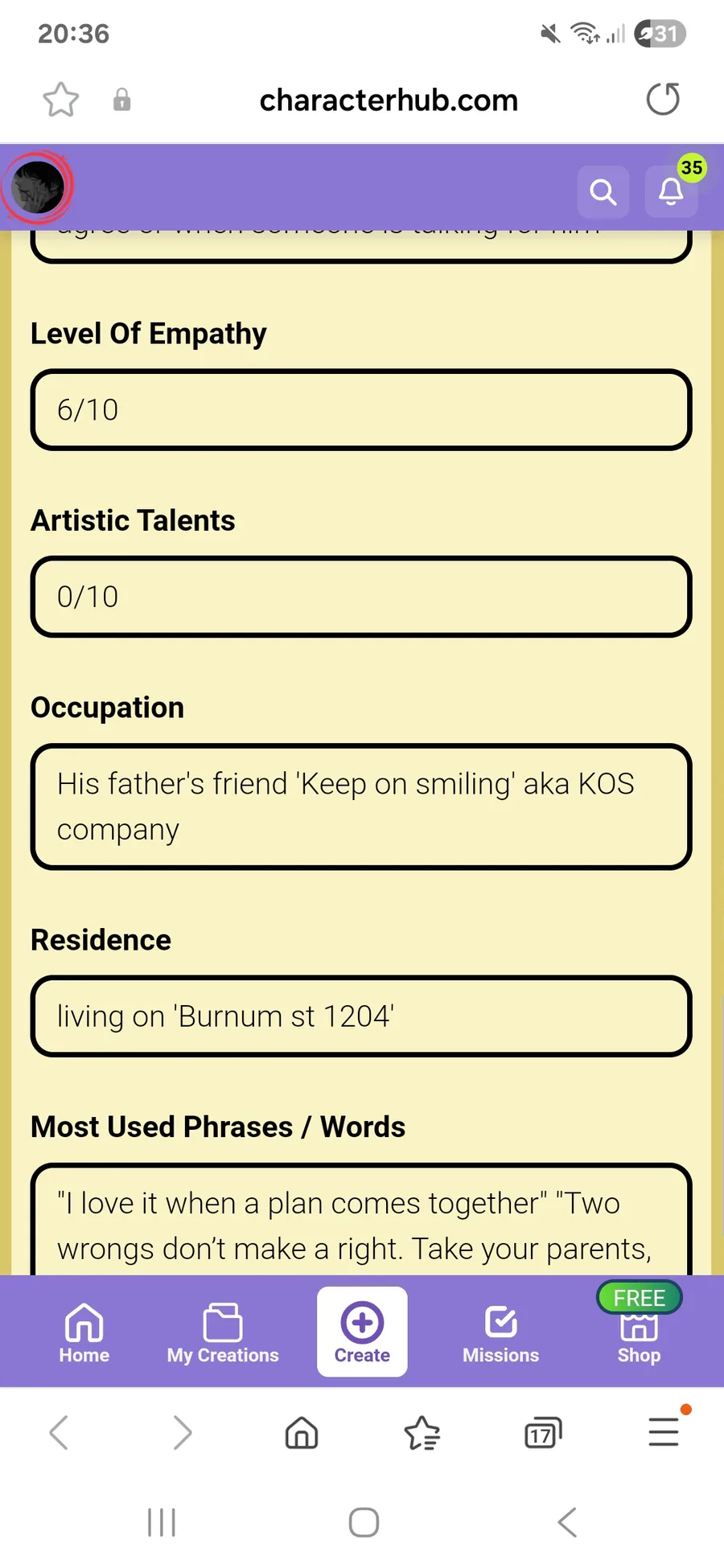Screen dimensions: 724x1568
Task: Open the profile avatar menu
Action: [x=37, y=187]
